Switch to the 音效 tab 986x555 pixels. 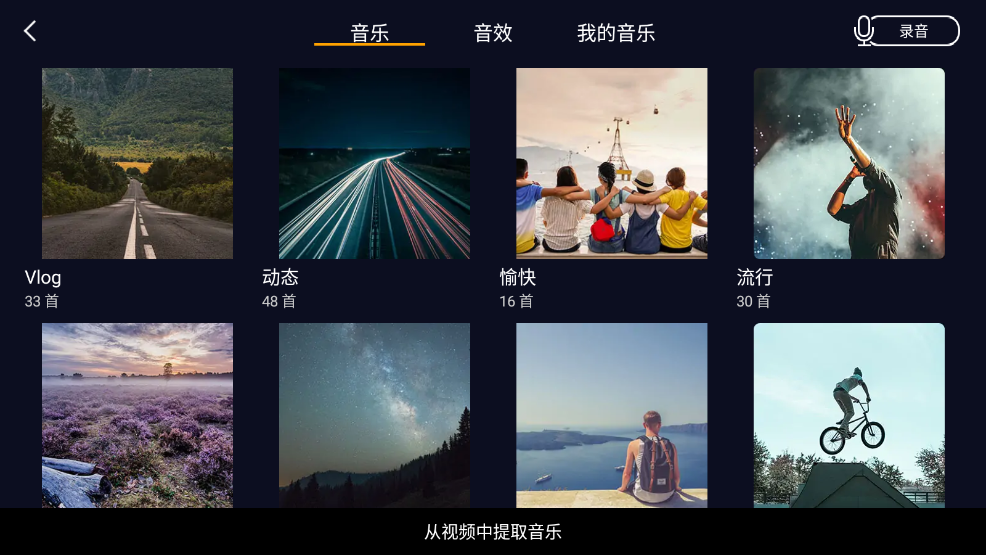pos(493,32)
